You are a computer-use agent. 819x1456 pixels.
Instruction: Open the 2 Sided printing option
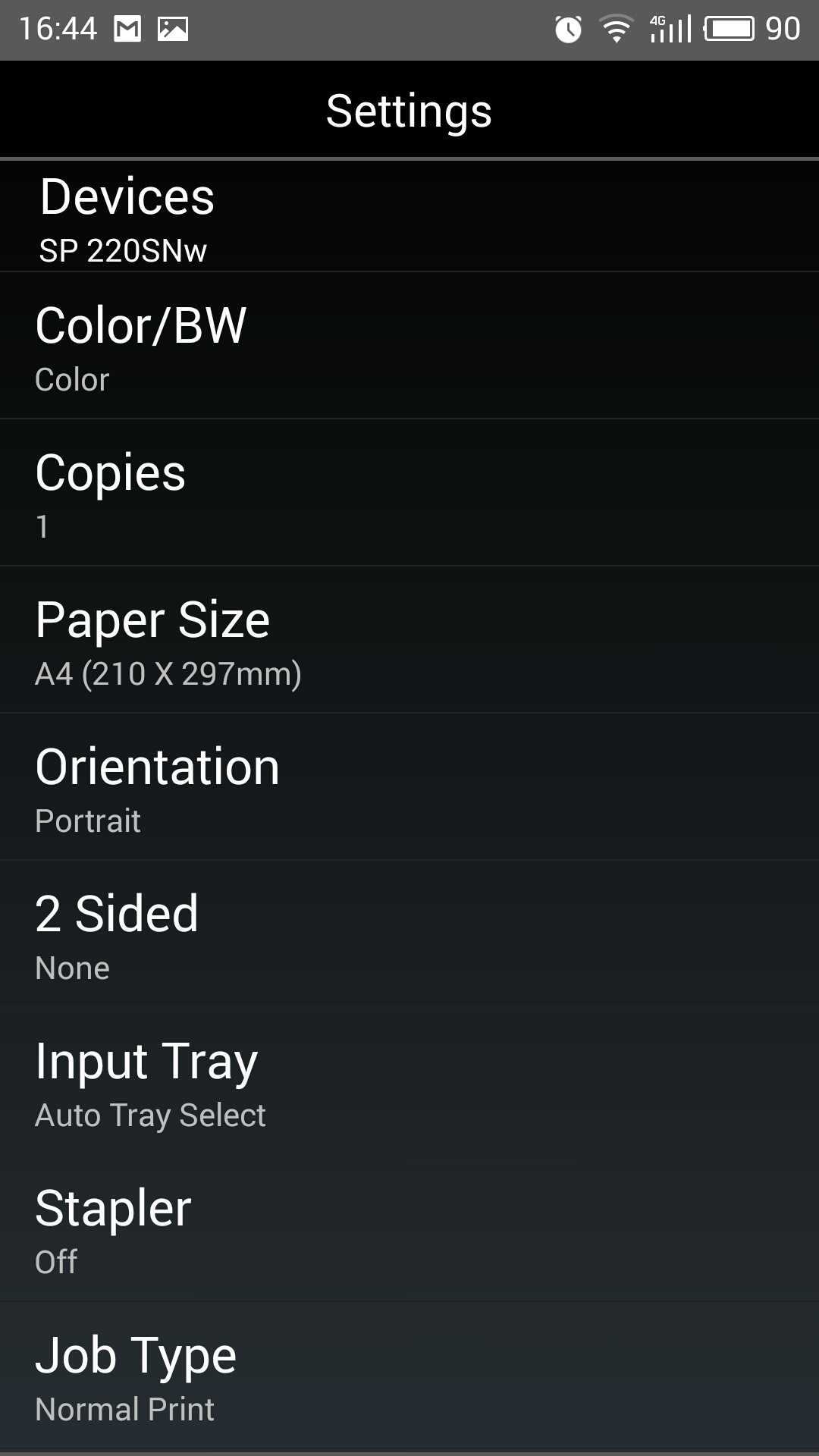pos(409,935)
